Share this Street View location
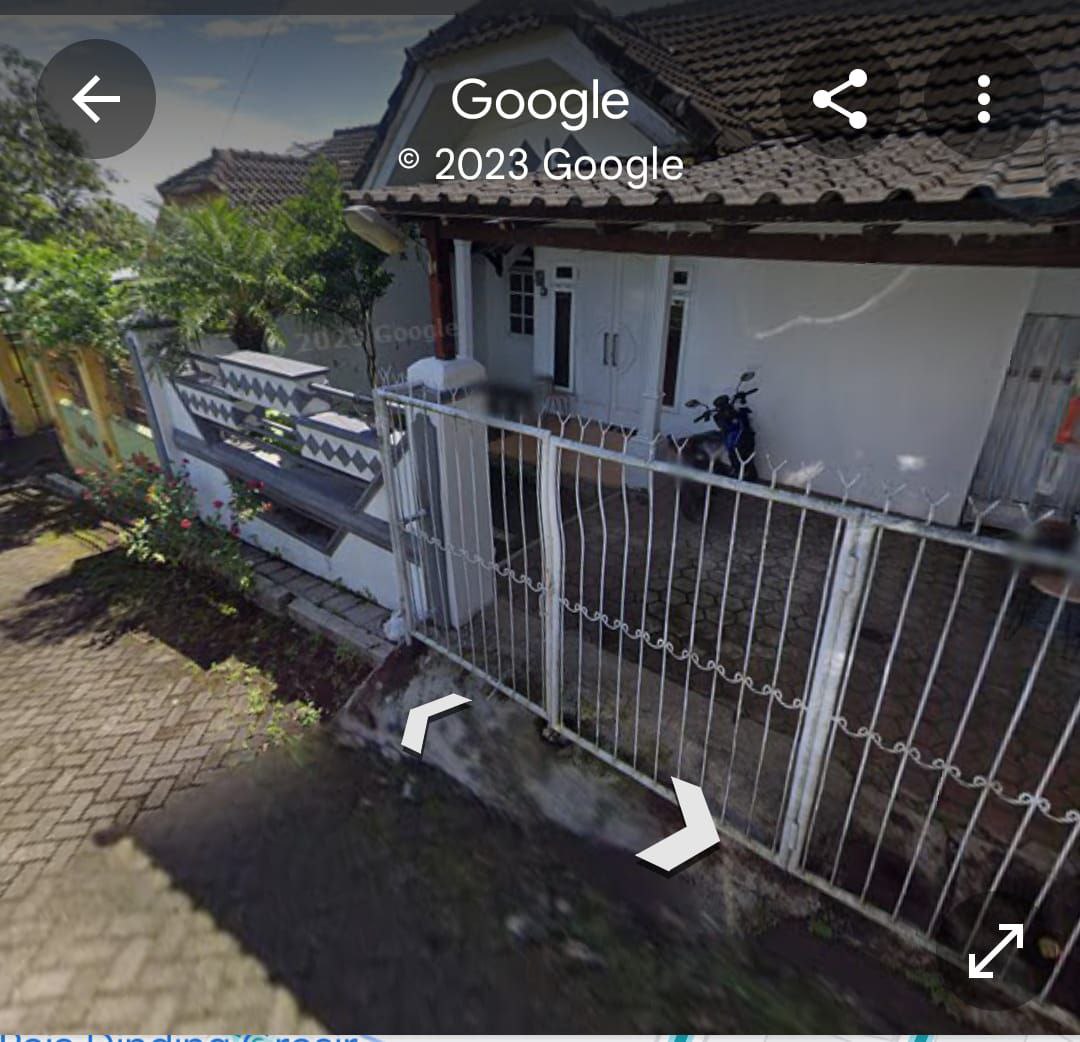Viewport: 1080px width, 1042px height. point(840,98)
